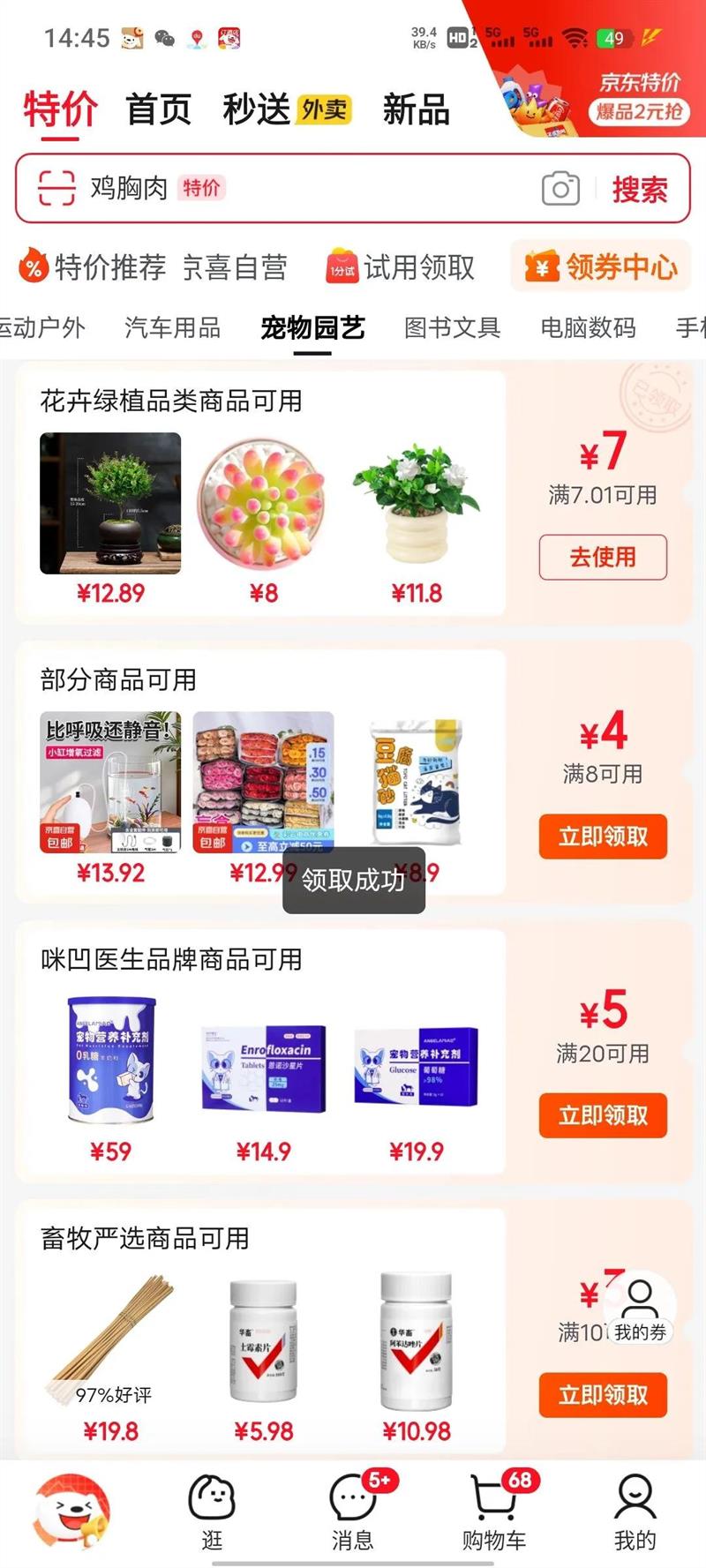Screen dimensions: 706x1568
Task: Open the ¥12.89 bonsai product
Action: point(110,504)
